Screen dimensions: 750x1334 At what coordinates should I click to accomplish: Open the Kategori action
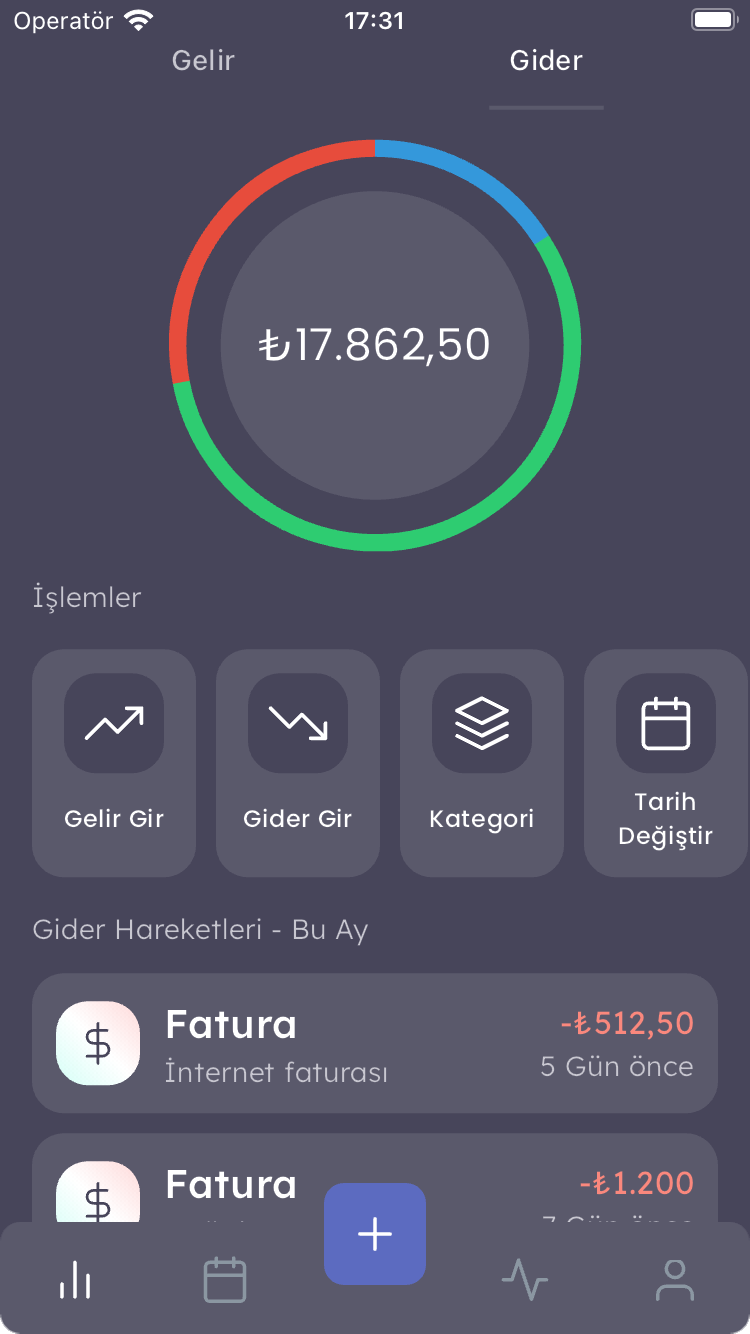(x=482, y=762)
